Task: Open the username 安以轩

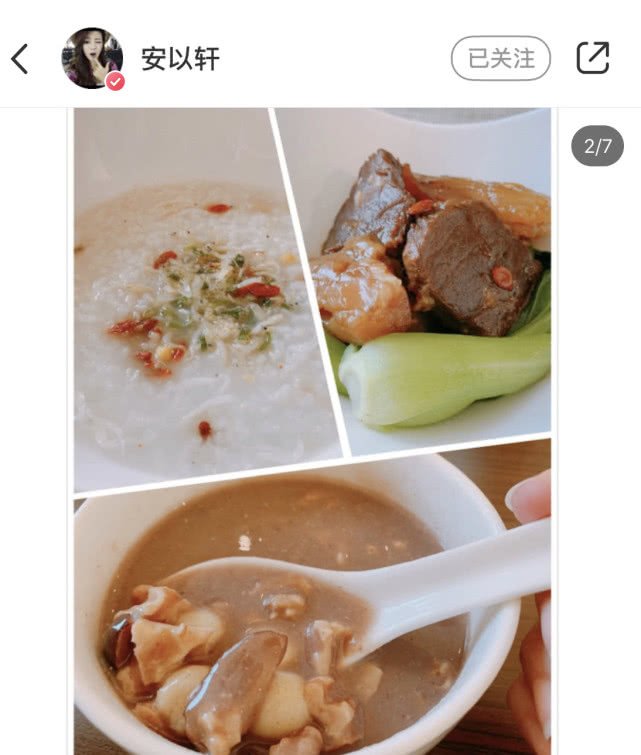Action: point(180,59)
